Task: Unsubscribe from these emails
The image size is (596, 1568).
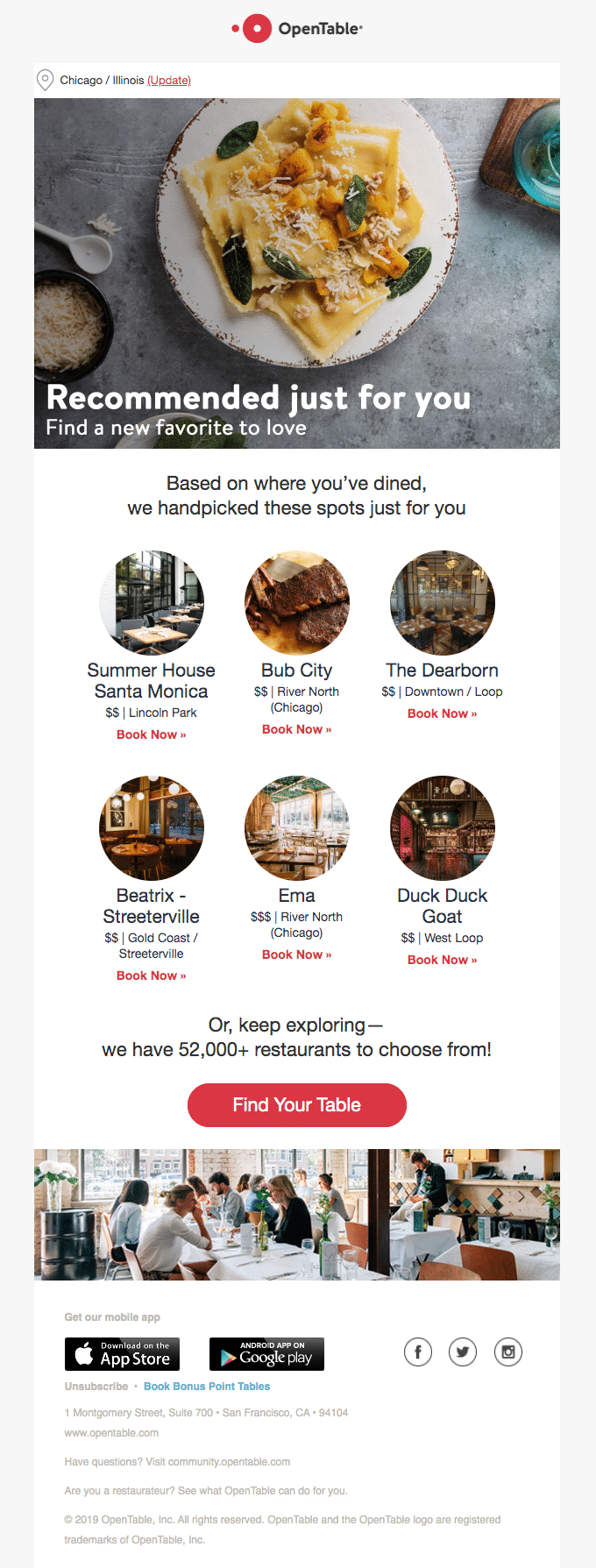Action: tap(96, 1387)
